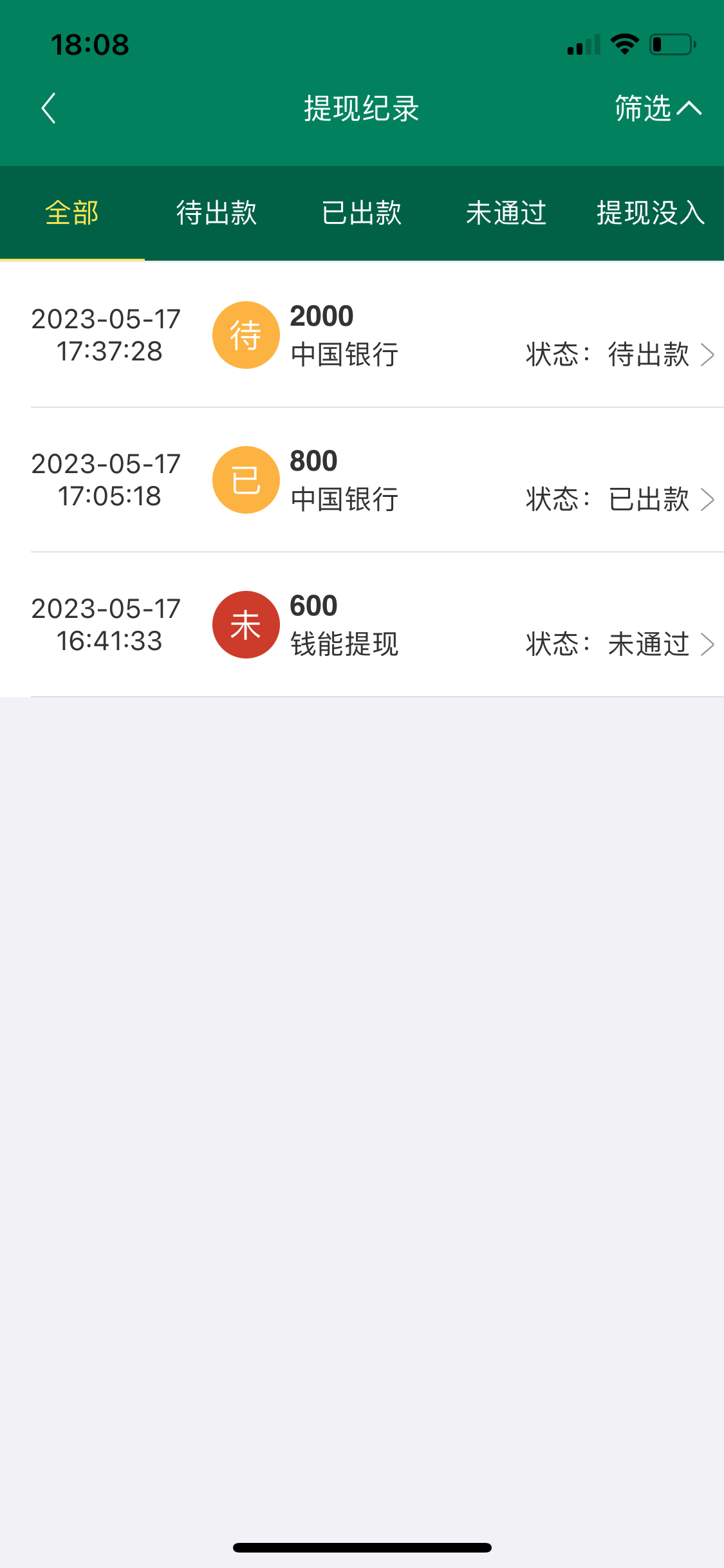Image resolution: width=724 pixels, height=1568 pixels.
Task: Click the battery icon in status bar
Action: click(x=671, y=44)
